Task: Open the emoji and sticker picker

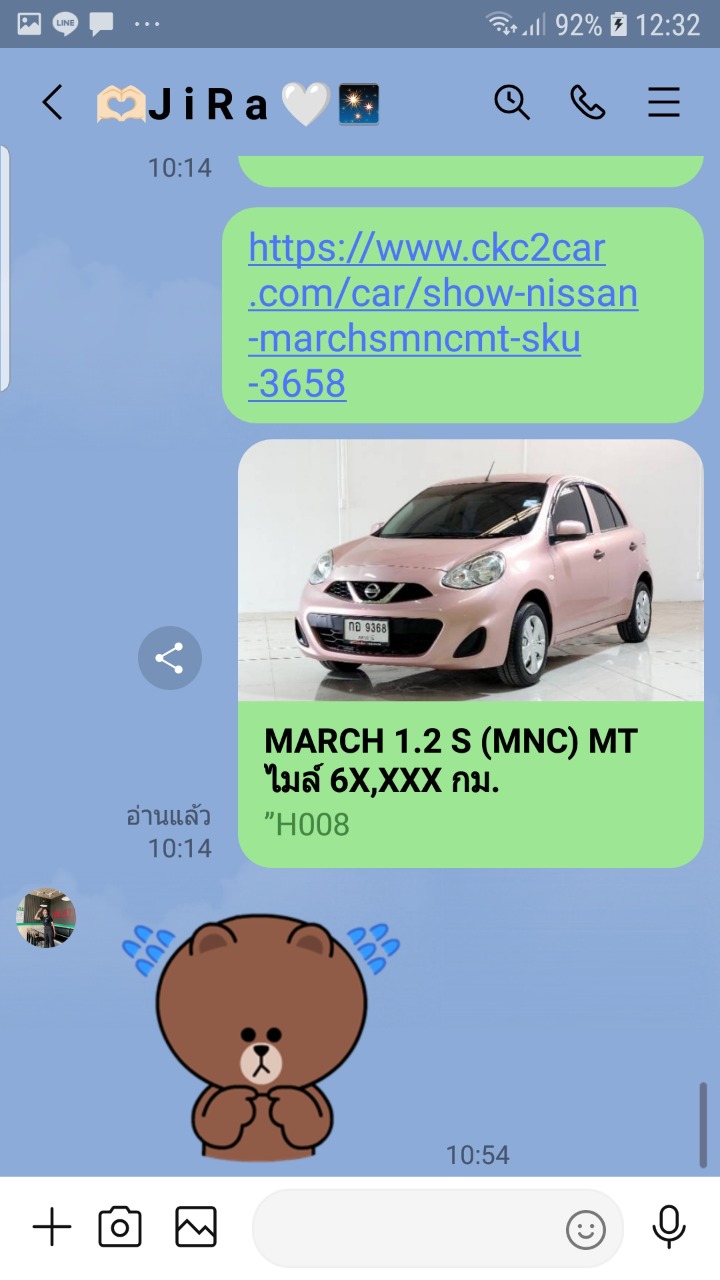Action: tap(586, 1229)
